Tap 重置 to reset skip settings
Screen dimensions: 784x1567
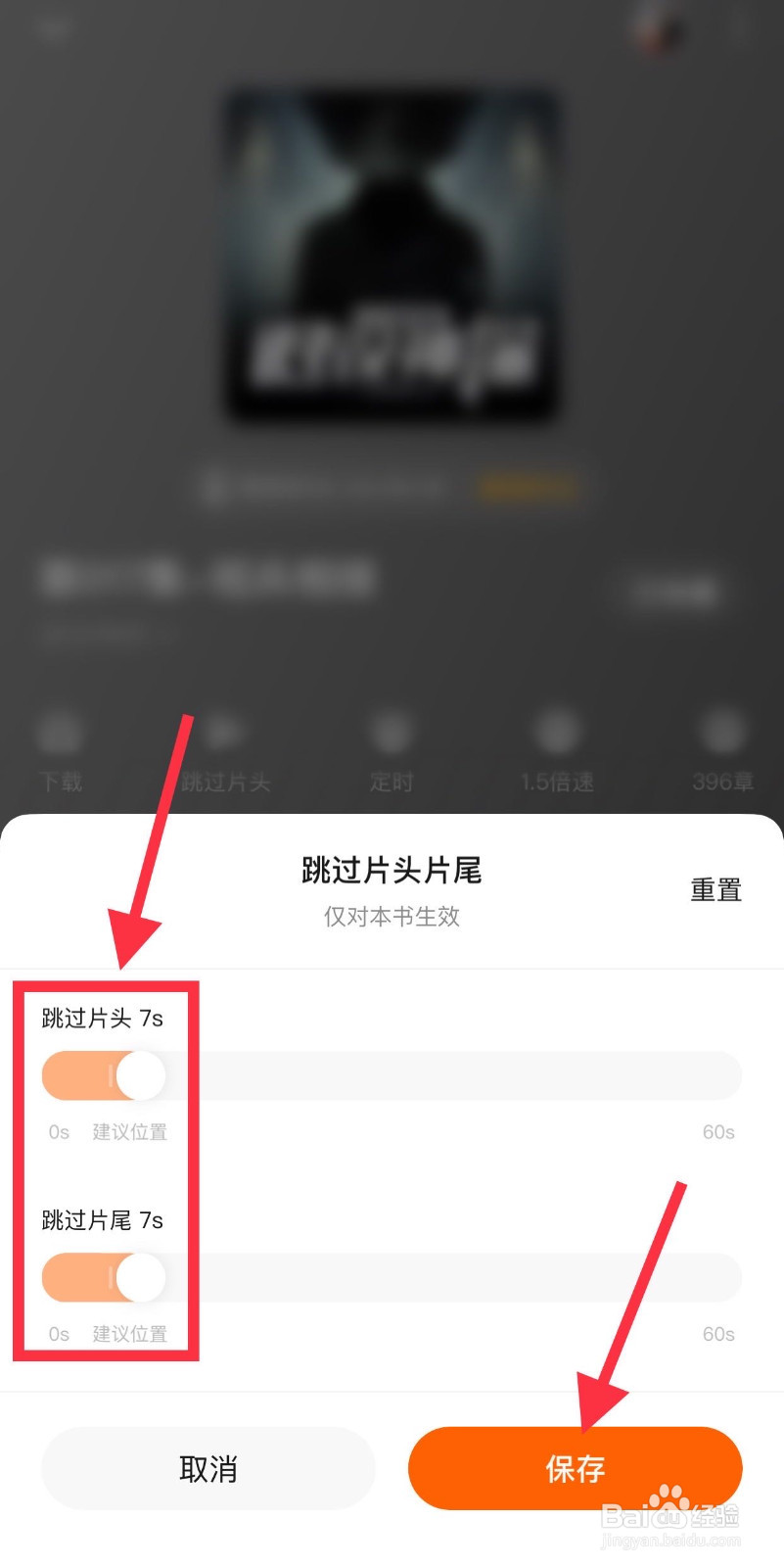click(715, 889)
